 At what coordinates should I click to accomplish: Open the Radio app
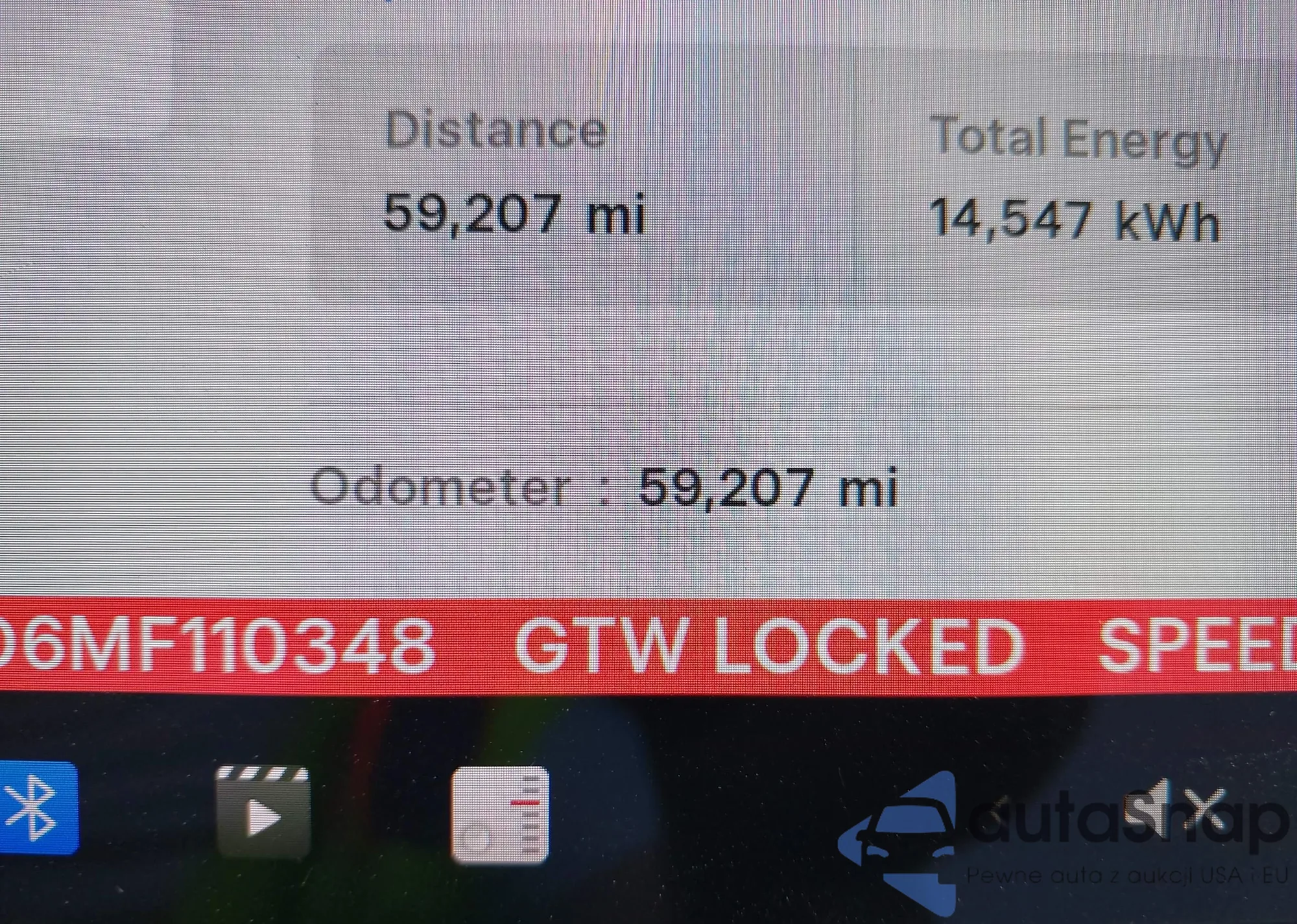(x=500, y=814)
